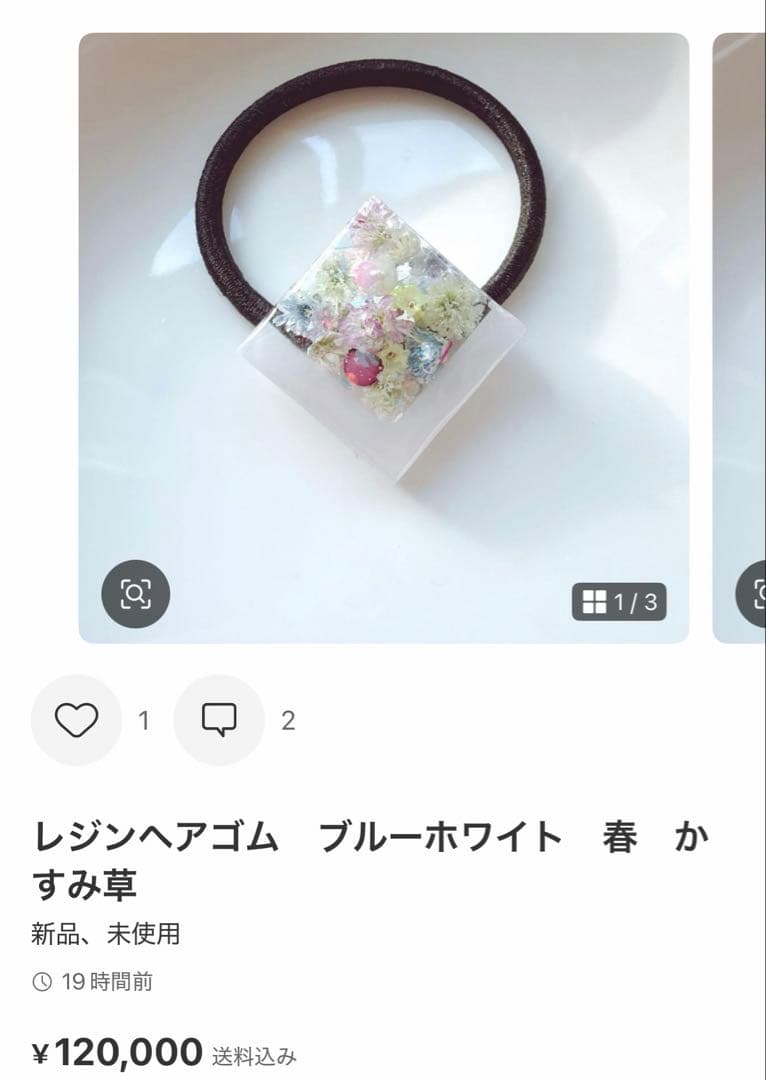Tap the camera viewfinder button on the photo
The height and width of the screenshot is (1080, 766).
[137, 595]
